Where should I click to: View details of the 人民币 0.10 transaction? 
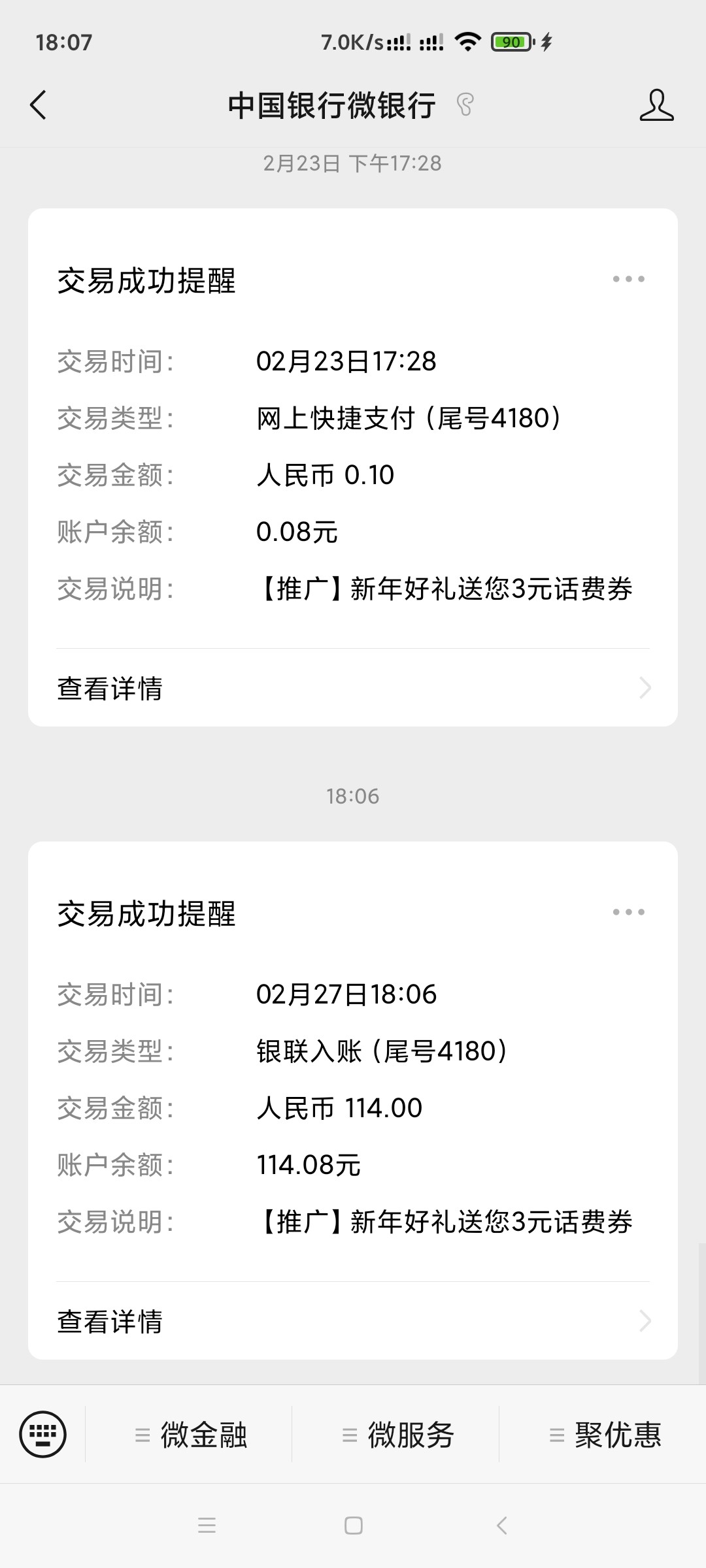click(353, 688)
